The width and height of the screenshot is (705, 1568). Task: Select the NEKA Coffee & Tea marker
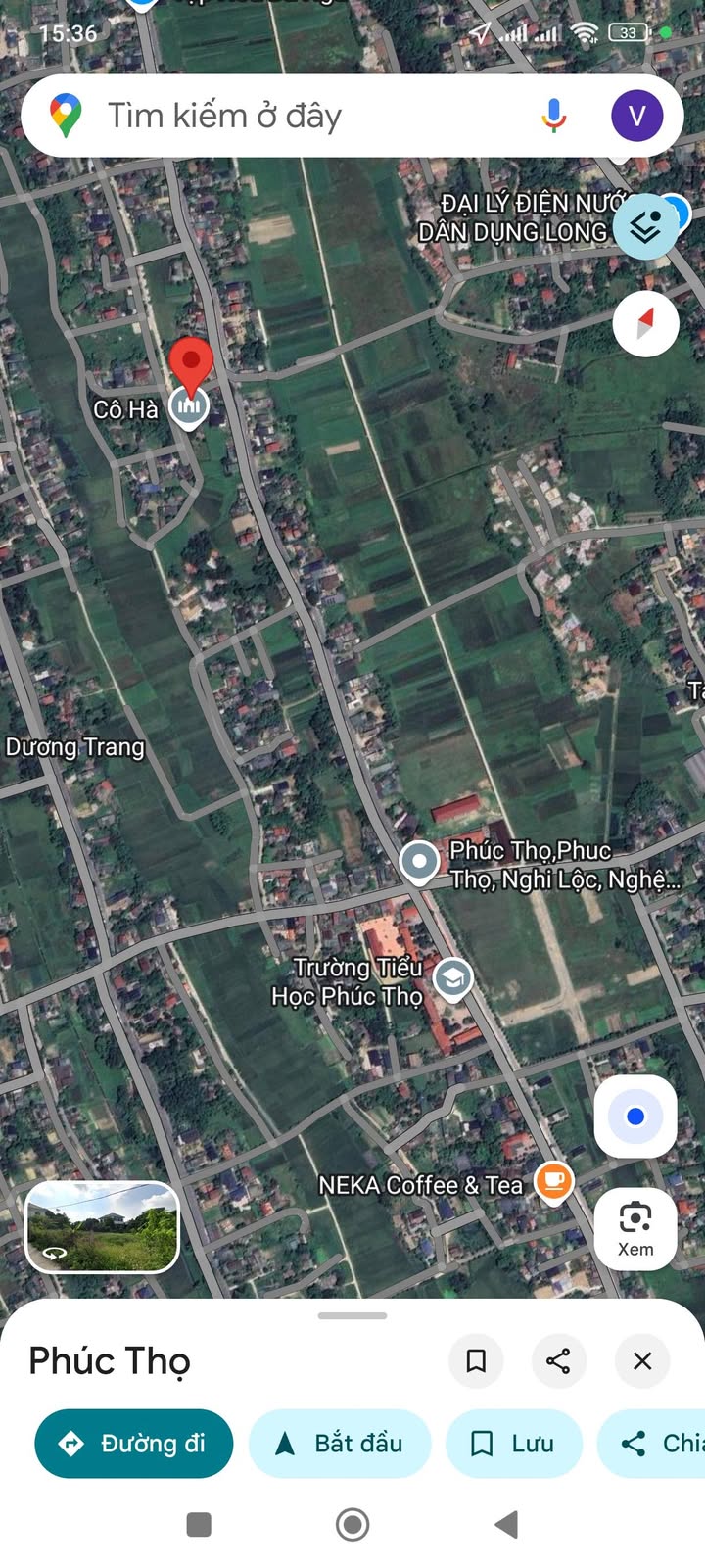coord(553,1181)
